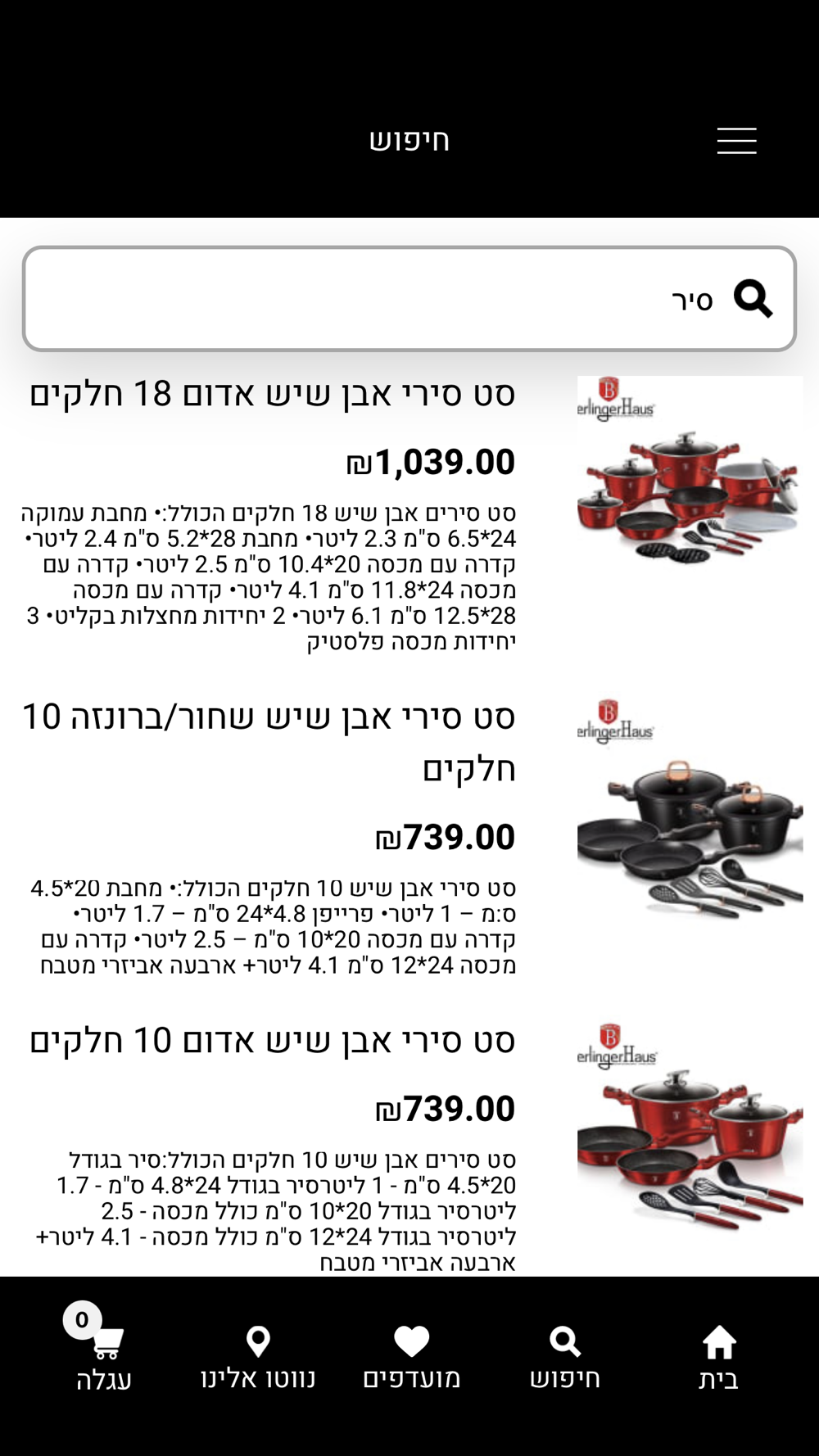Open the red 10-piece cookware set result

pos(272,1041)
